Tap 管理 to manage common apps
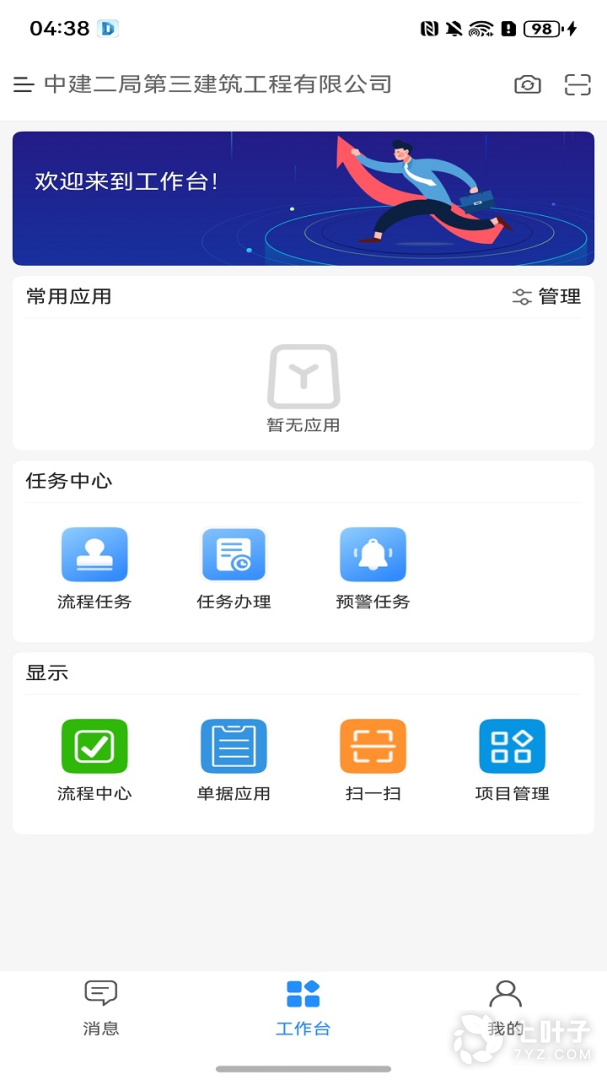The width and height of the screenshot is (607, 1080). click(x=547, y=296)
